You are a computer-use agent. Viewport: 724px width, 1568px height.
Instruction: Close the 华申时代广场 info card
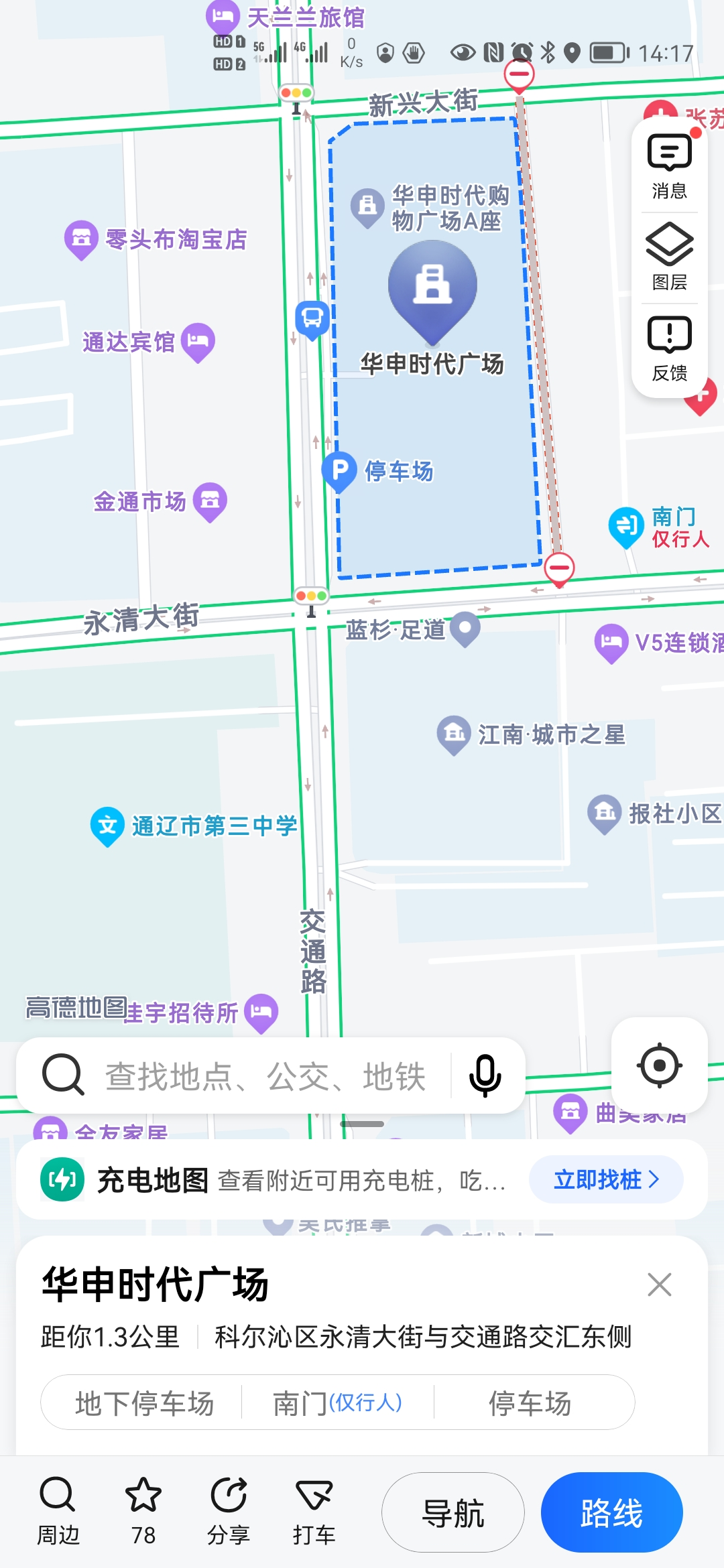[x=660, y=1285]
